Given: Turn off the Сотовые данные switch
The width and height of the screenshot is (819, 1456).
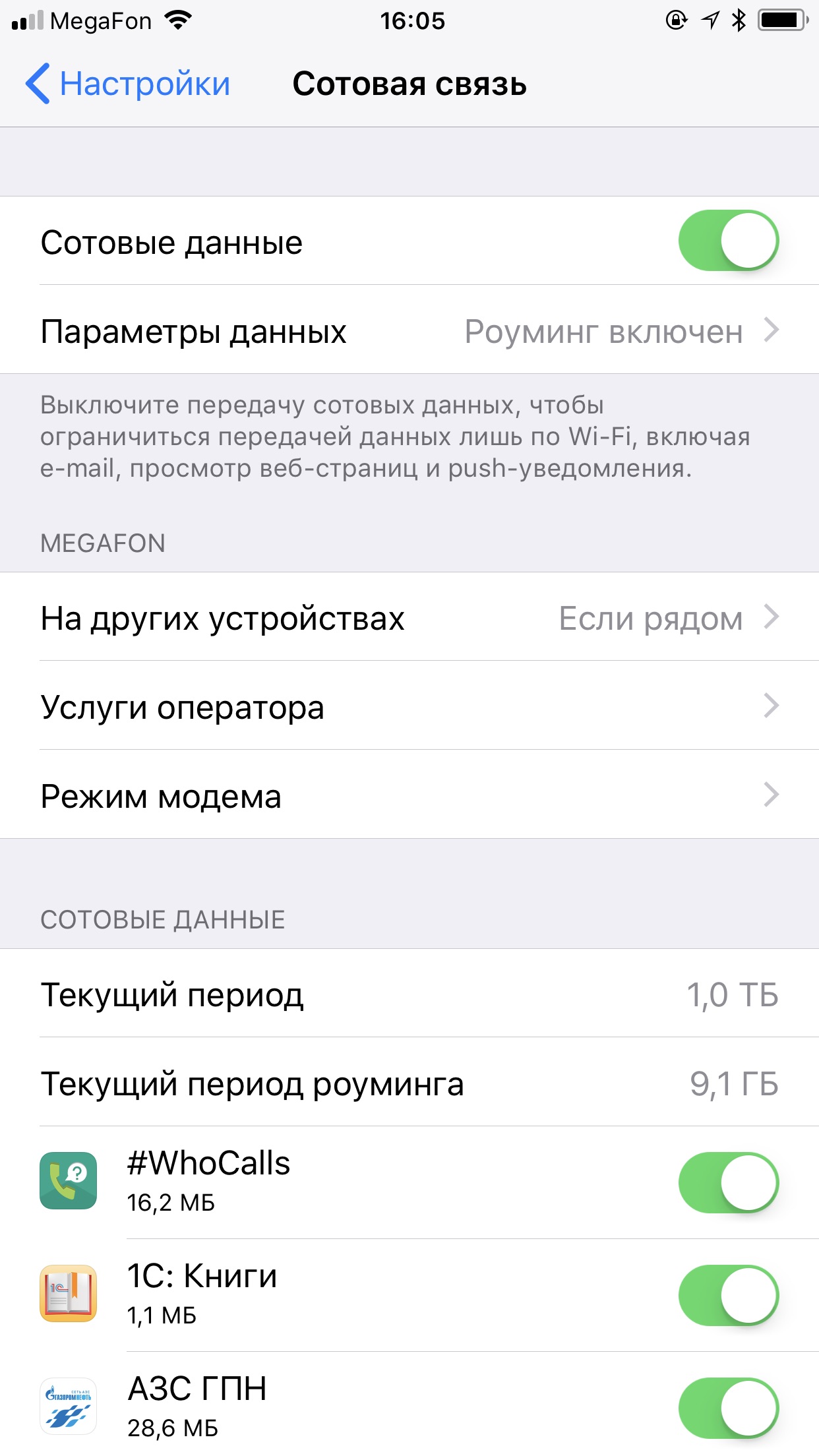Looking at the screenshot, I should (728, 241).
